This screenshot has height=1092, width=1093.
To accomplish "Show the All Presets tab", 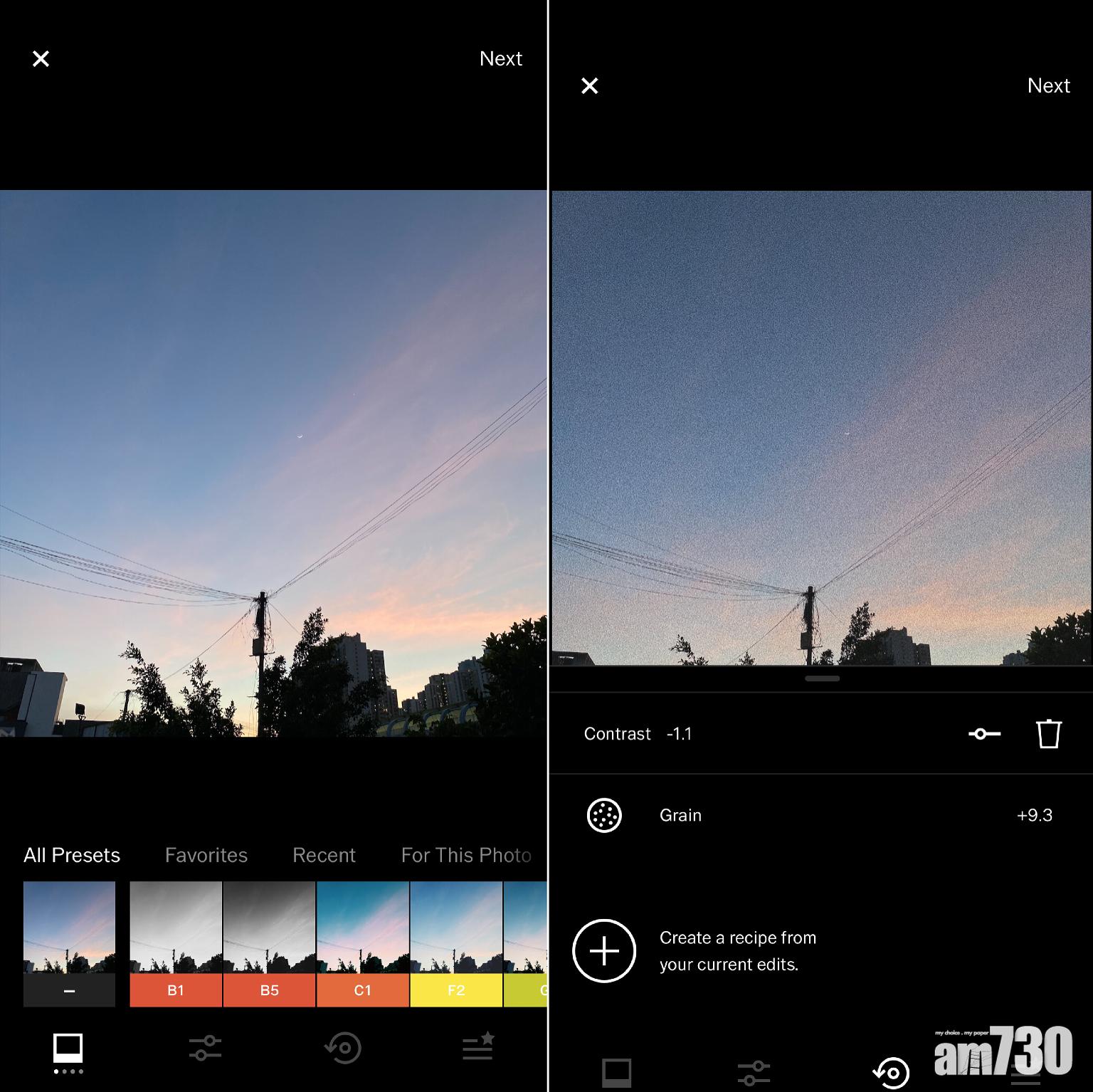I will click(x=72, y=855).
